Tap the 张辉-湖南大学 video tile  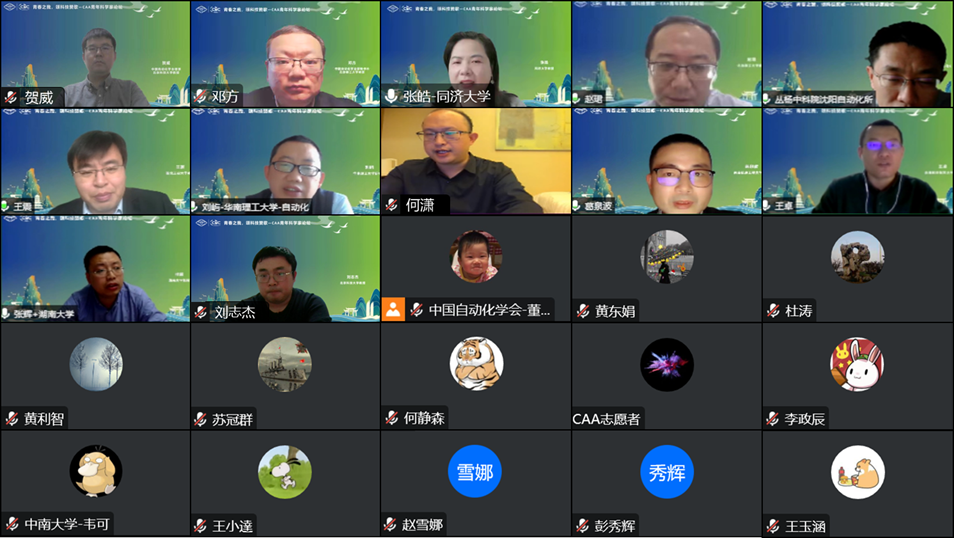pos(95,268)
